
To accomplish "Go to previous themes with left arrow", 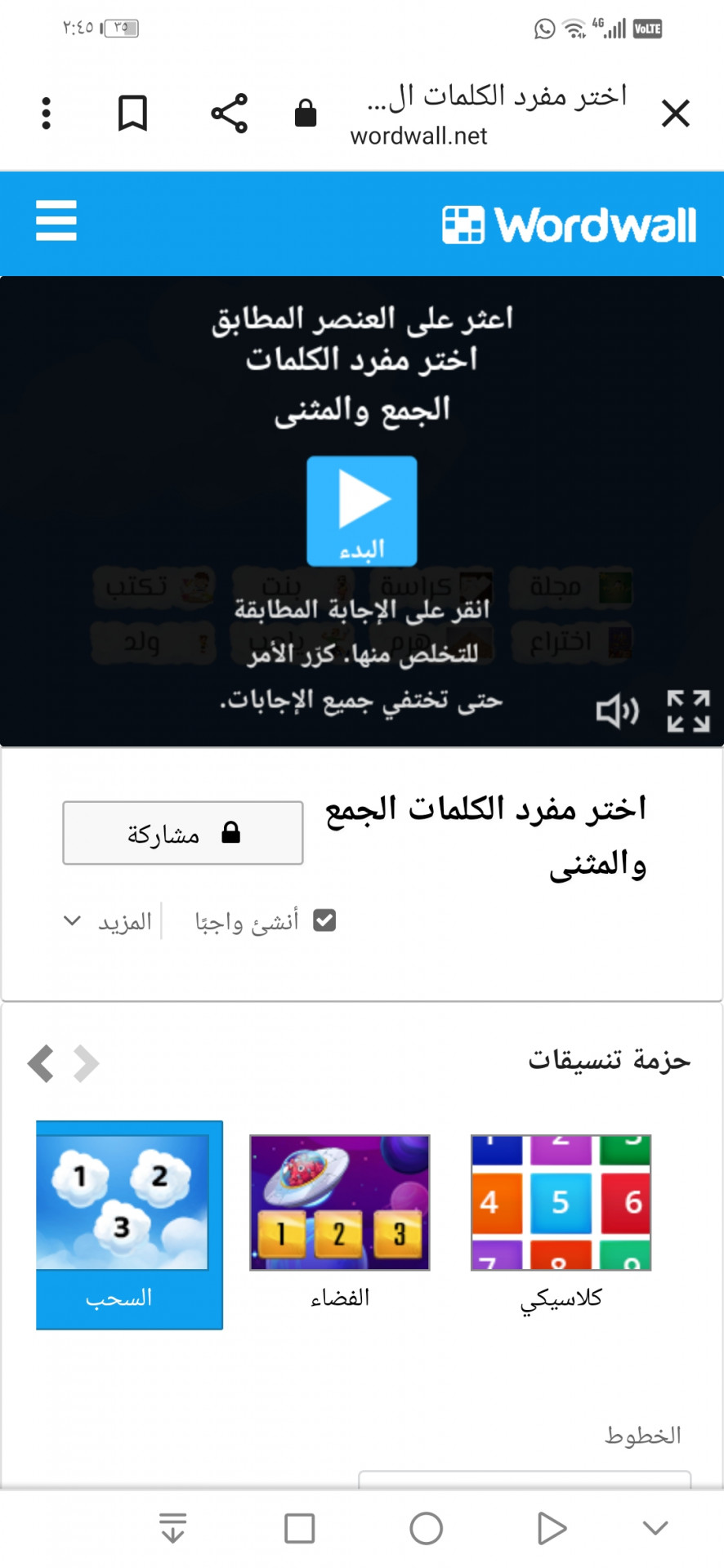I will click(x=41, y=1063).
